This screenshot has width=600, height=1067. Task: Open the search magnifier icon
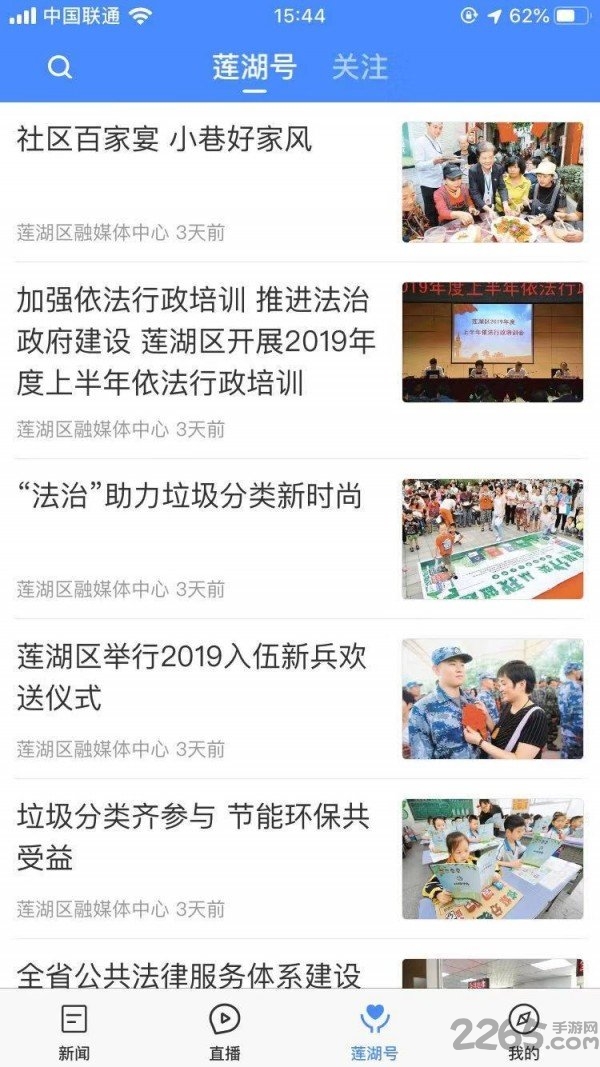click(x=60, y=67)
